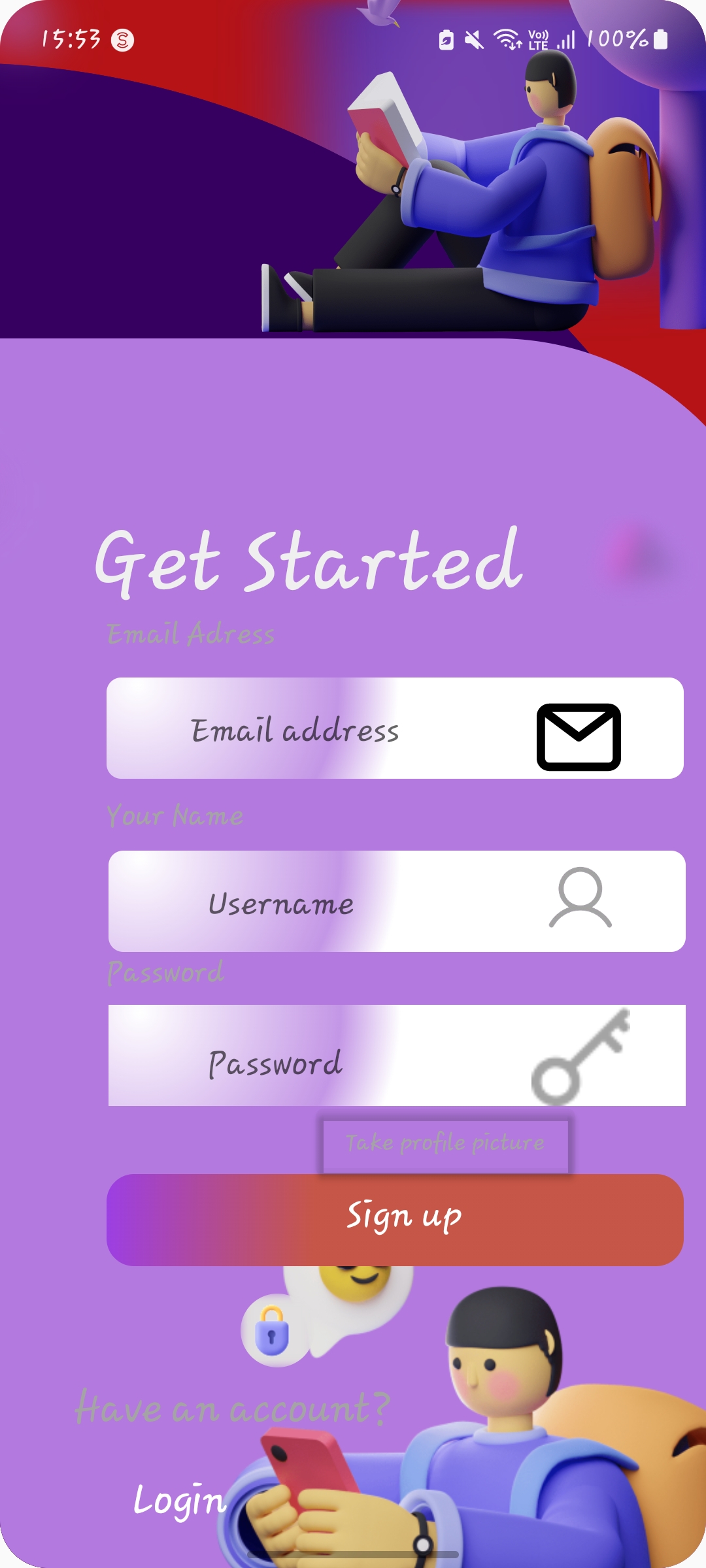
Task: Tap the Take profile picture button
Action: [x=445, y=1143]
